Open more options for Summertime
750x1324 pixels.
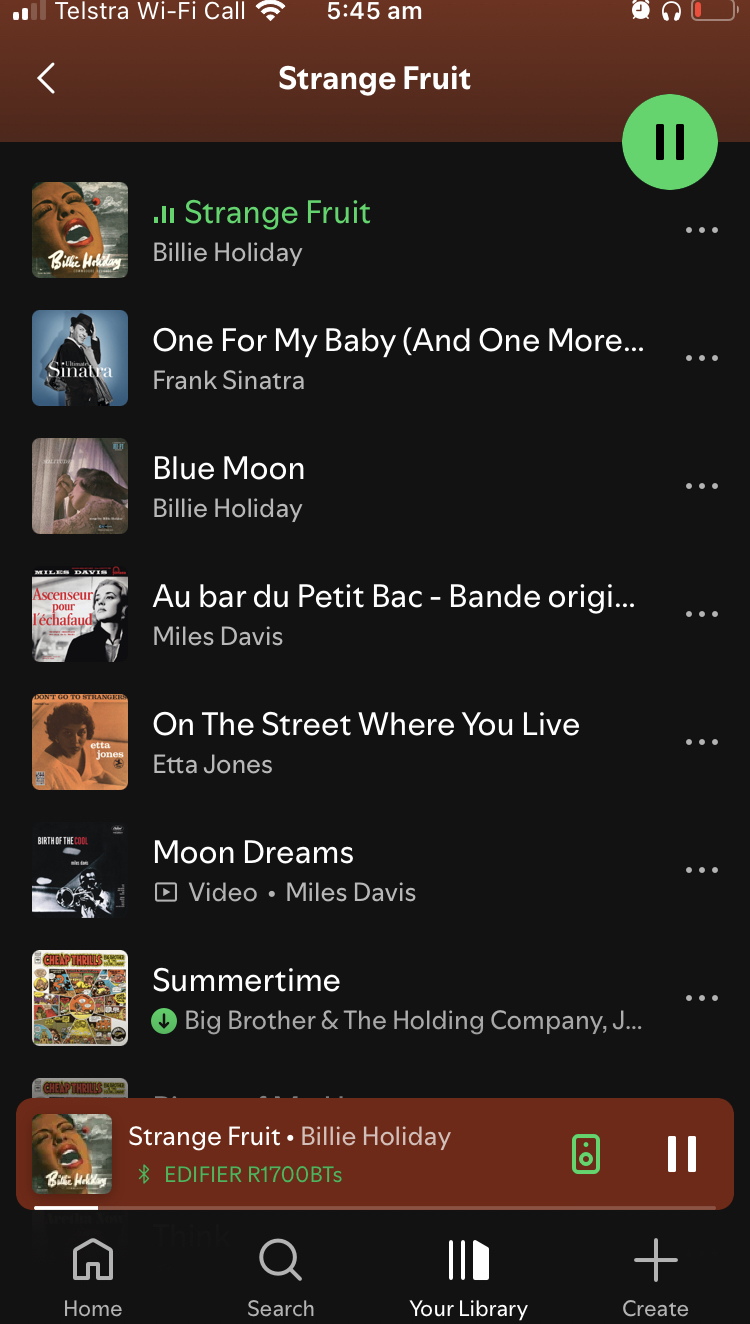click(x=702, y=998)
